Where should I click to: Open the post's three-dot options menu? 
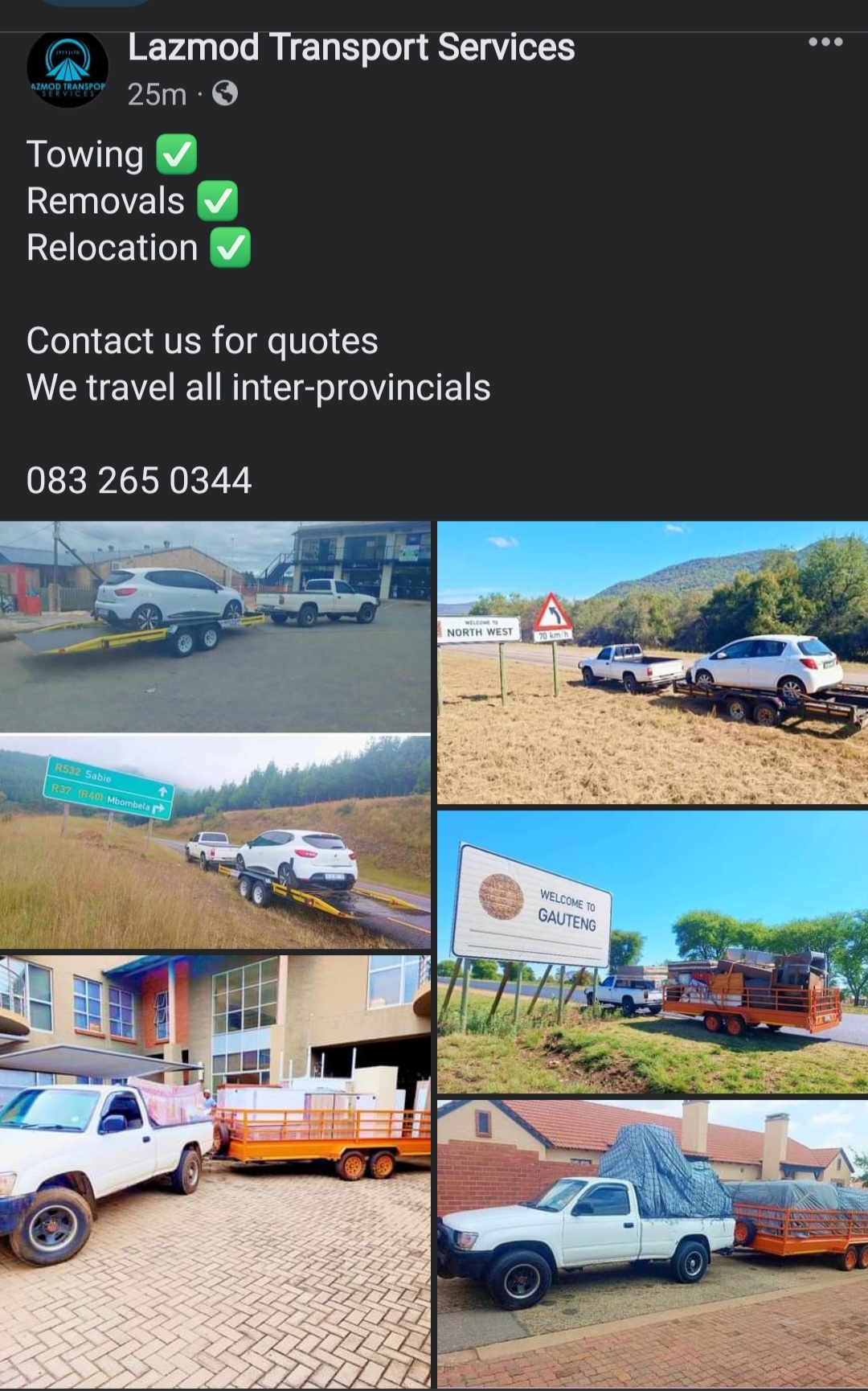click(825, 43)
